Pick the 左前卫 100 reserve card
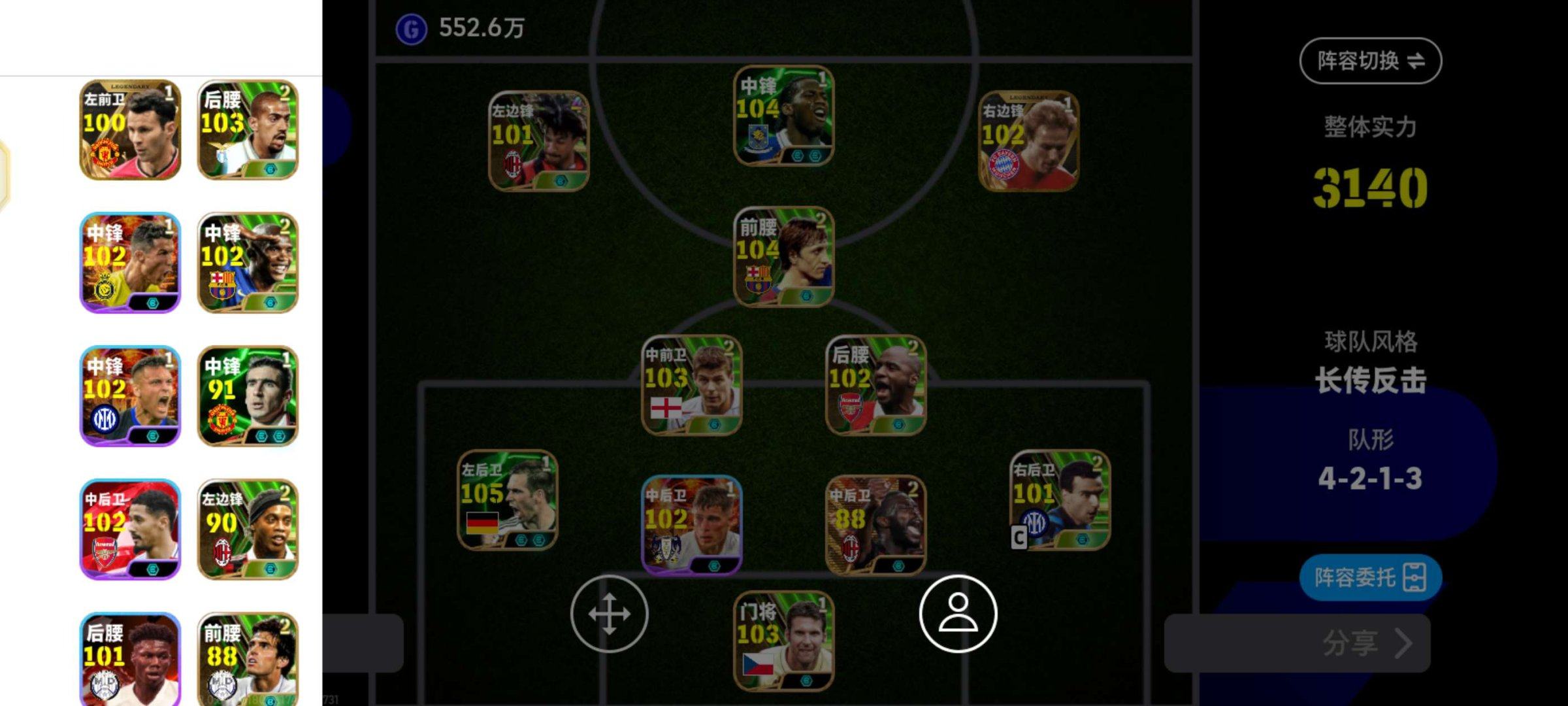The image size is (1568, 706). point(130,130)
